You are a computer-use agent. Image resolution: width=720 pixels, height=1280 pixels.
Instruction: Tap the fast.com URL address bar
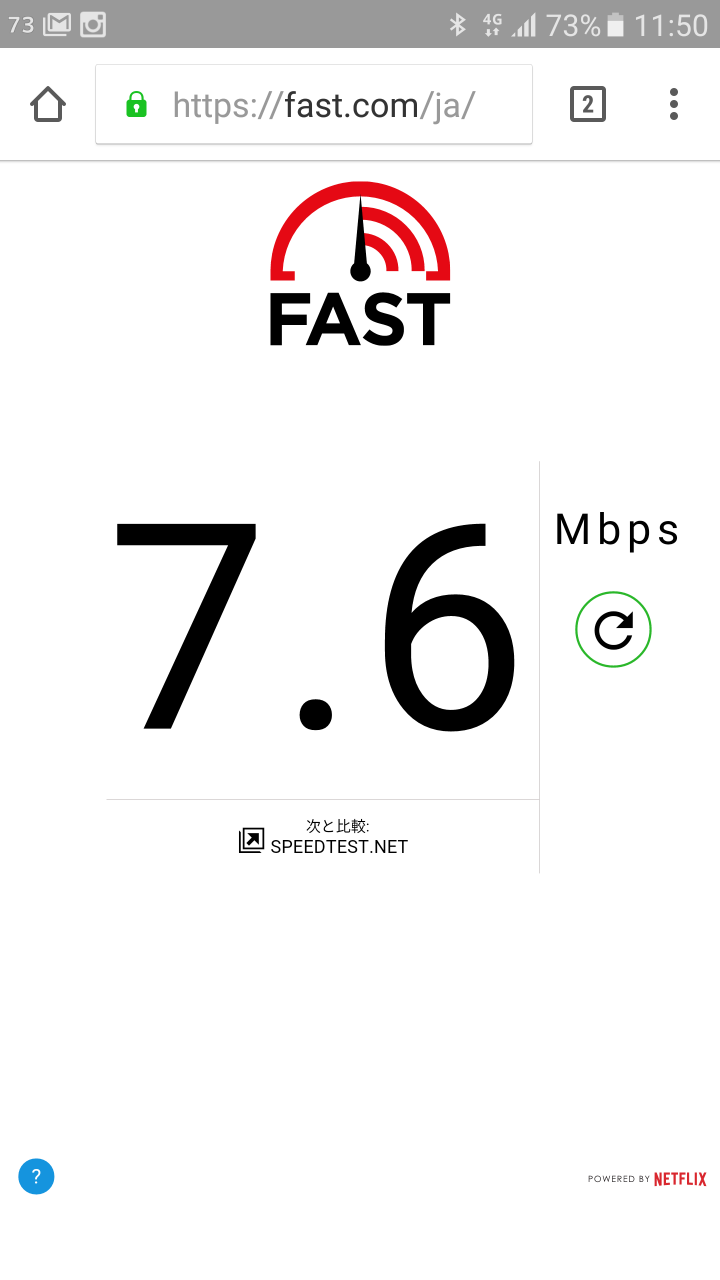pyautogui.click(x=314, y=104)
